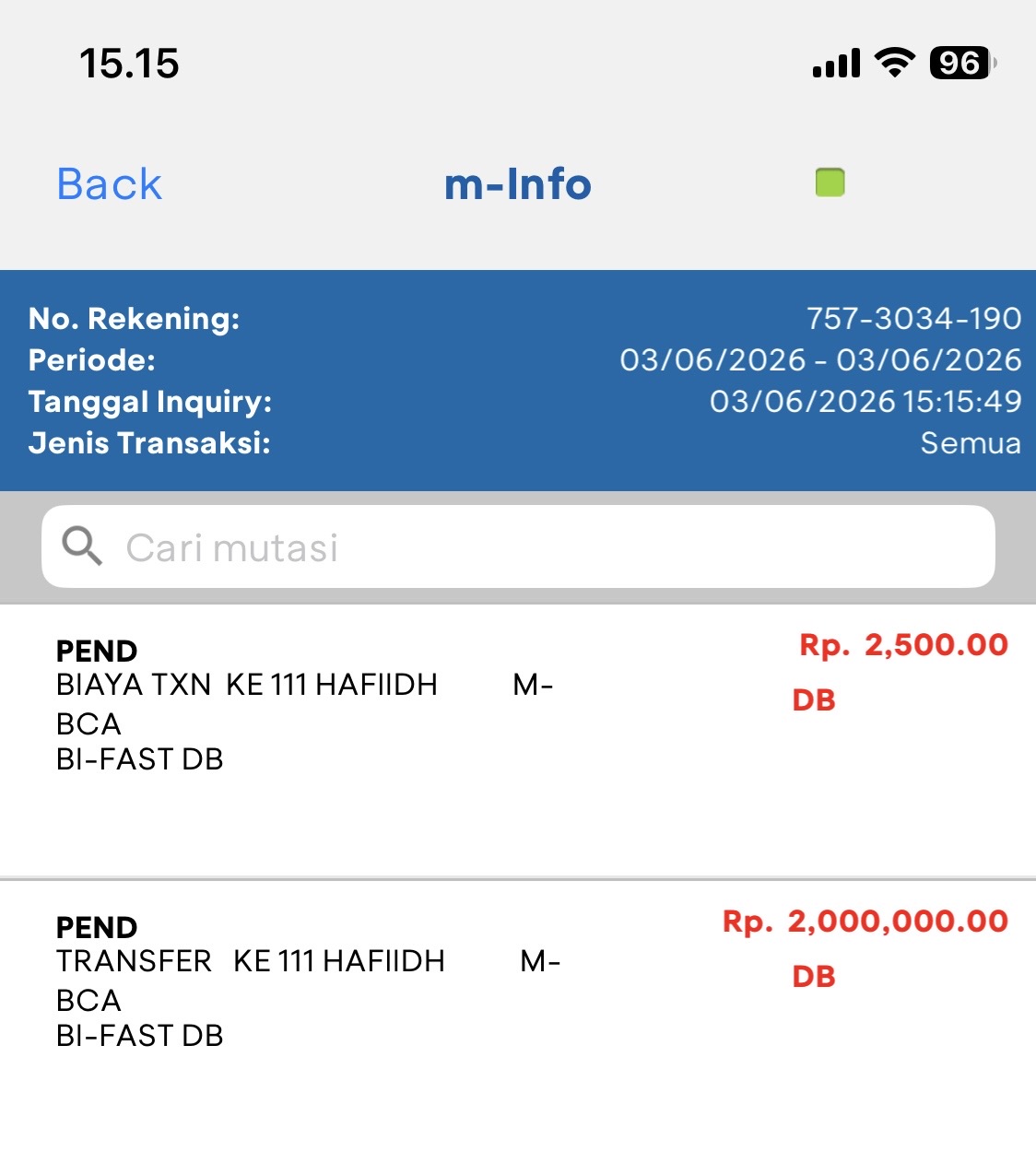This screenshot has width=1036, height=1151.
Task: Go back using the Back button
Action: click(x=110, y=184)
